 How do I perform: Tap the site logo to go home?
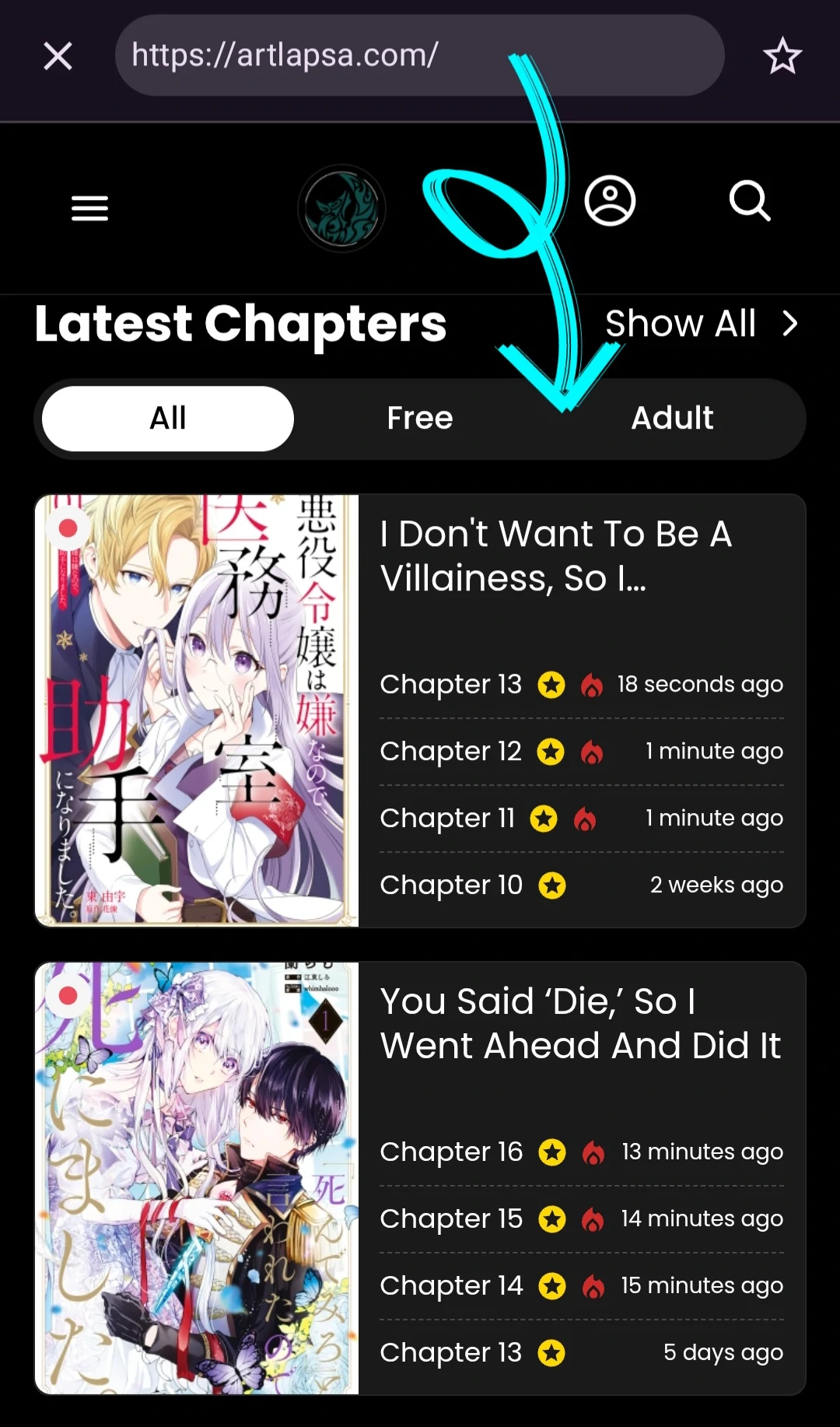tap(341, 209)
